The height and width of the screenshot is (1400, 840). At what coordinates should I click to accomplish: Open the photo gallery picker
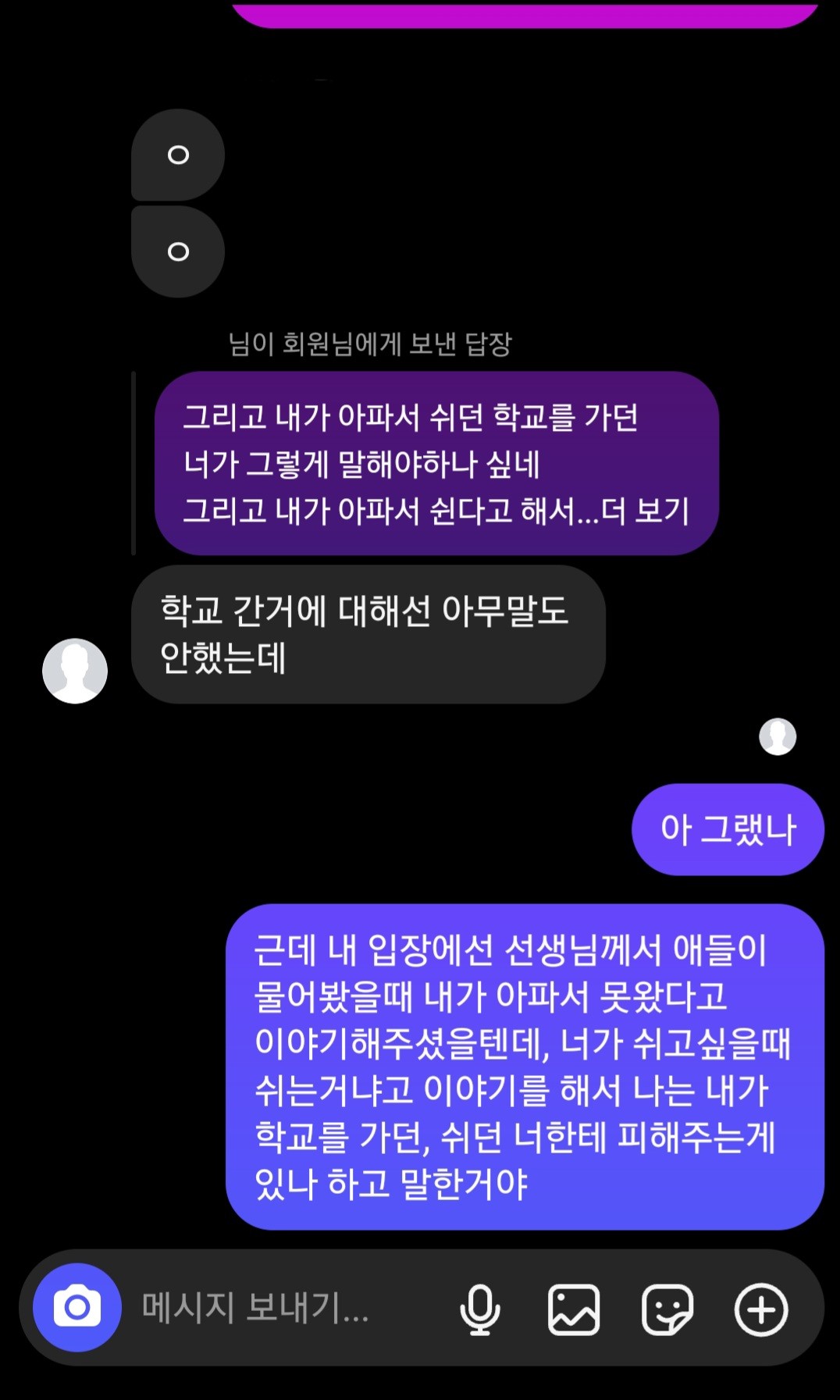(574, 1309)
